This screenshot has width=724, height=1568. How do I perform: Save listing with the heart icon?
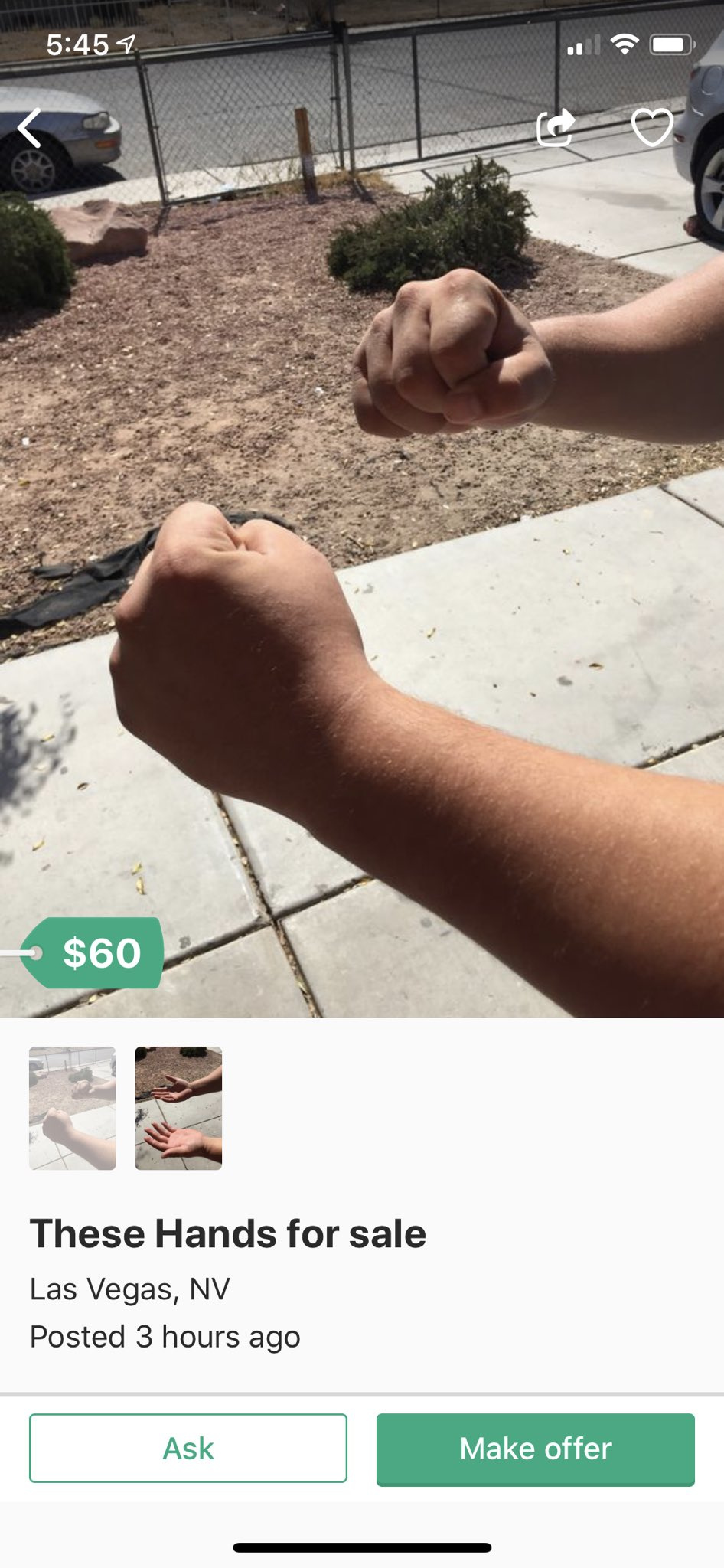(652, 127)
